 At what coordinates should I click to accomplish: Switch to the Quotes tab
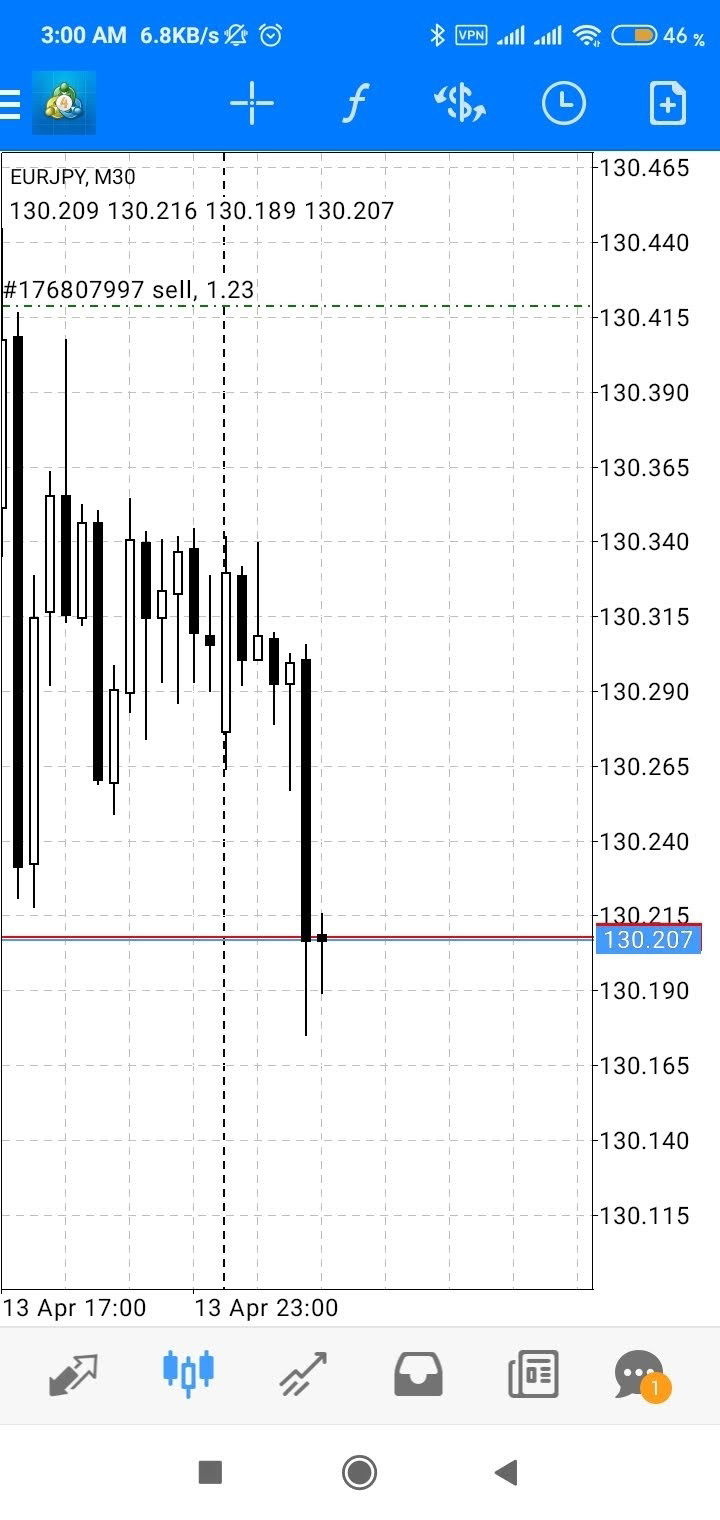[74, 1375]
